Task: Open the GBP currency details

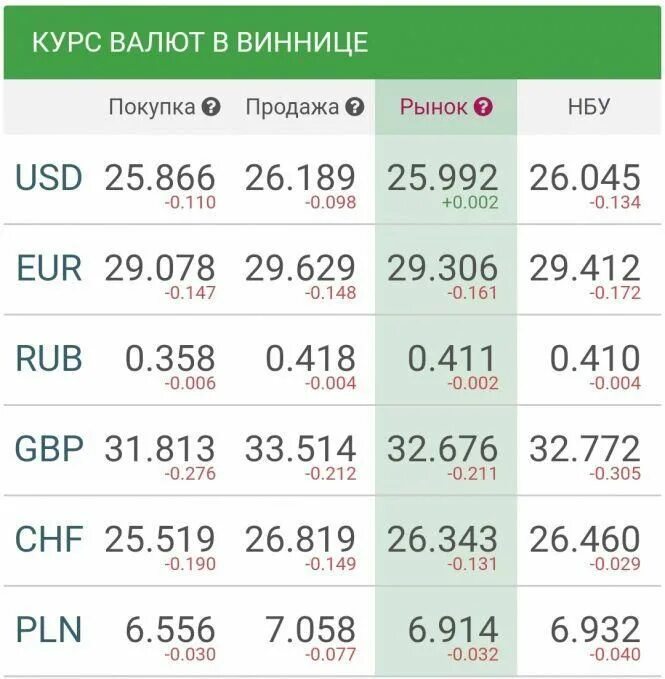Action: coord(48,449)
